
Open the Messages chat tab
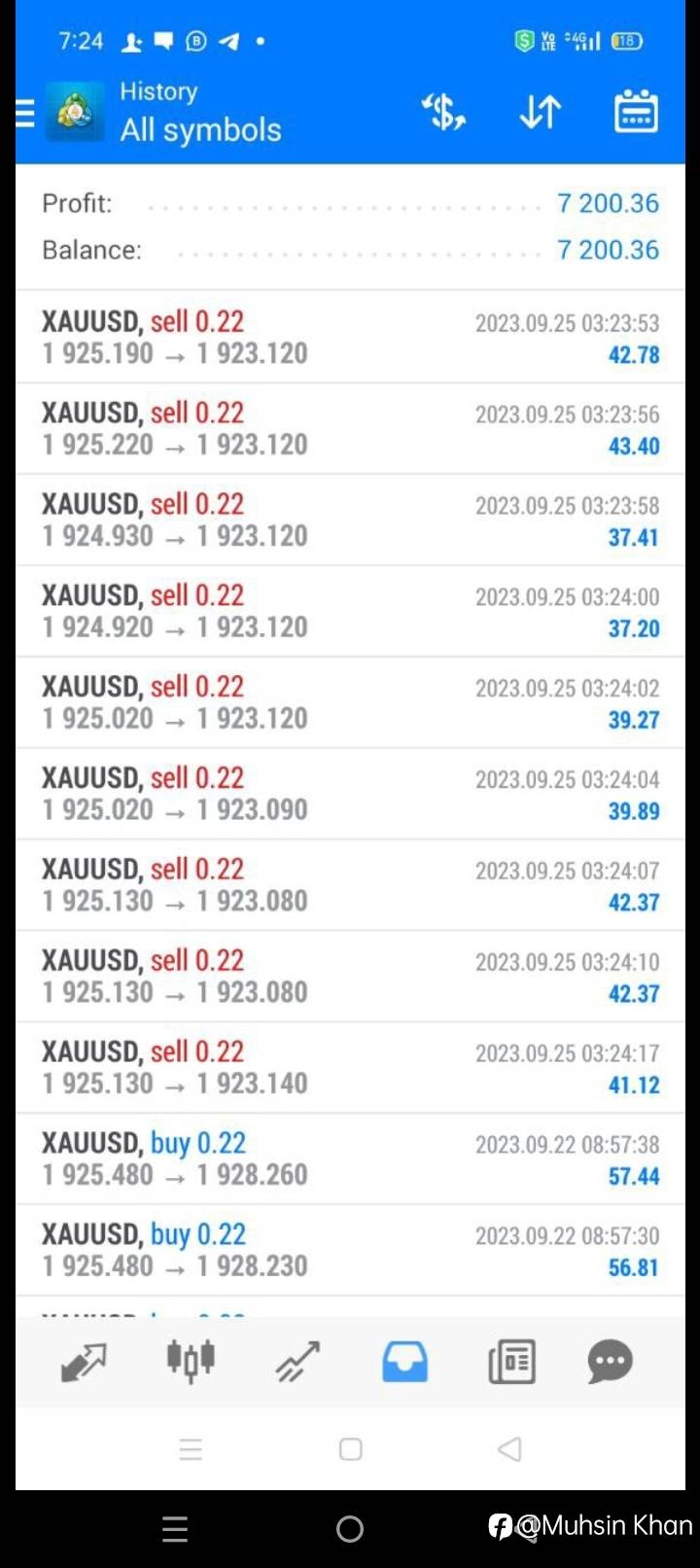tap(611, 1362)
